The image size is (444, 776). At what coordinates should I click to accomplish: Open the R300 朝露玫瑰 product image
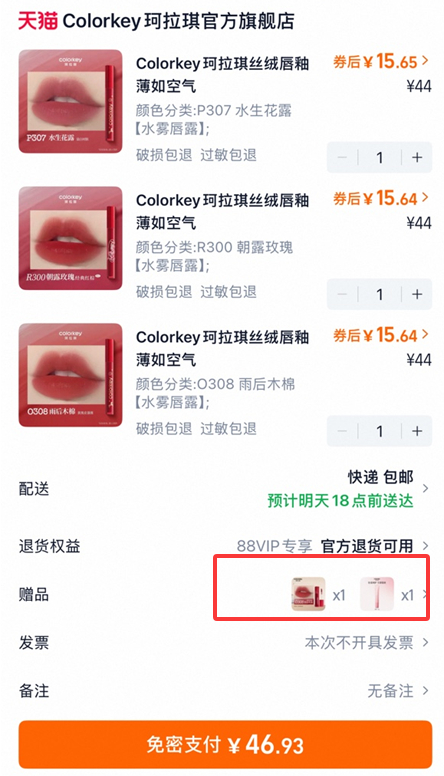click(x=70, y=238)
